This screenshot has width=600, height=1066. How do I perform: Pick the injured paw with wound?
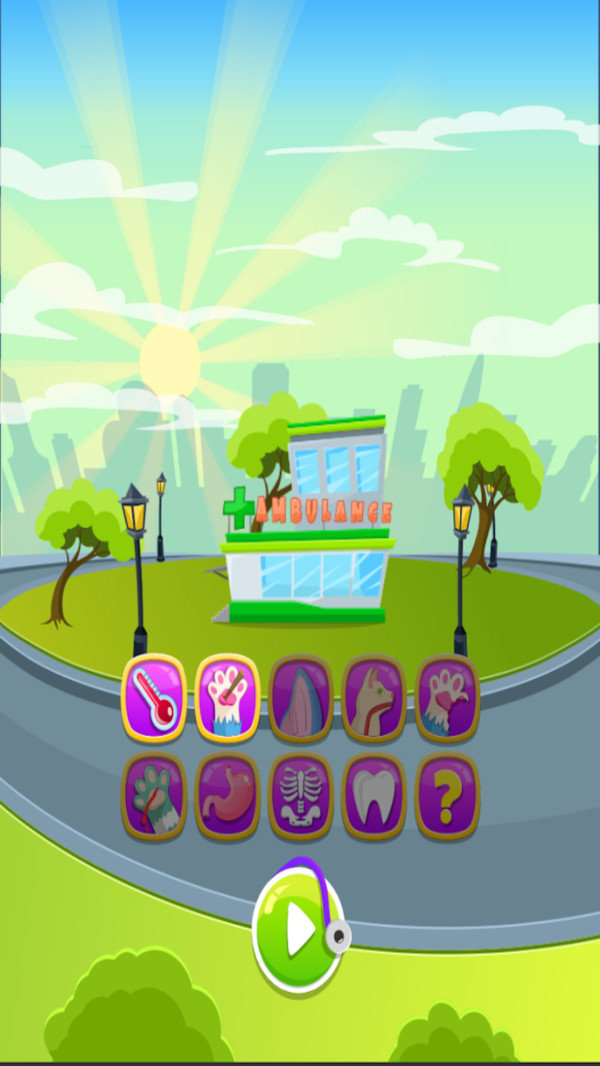coord(447,698)
